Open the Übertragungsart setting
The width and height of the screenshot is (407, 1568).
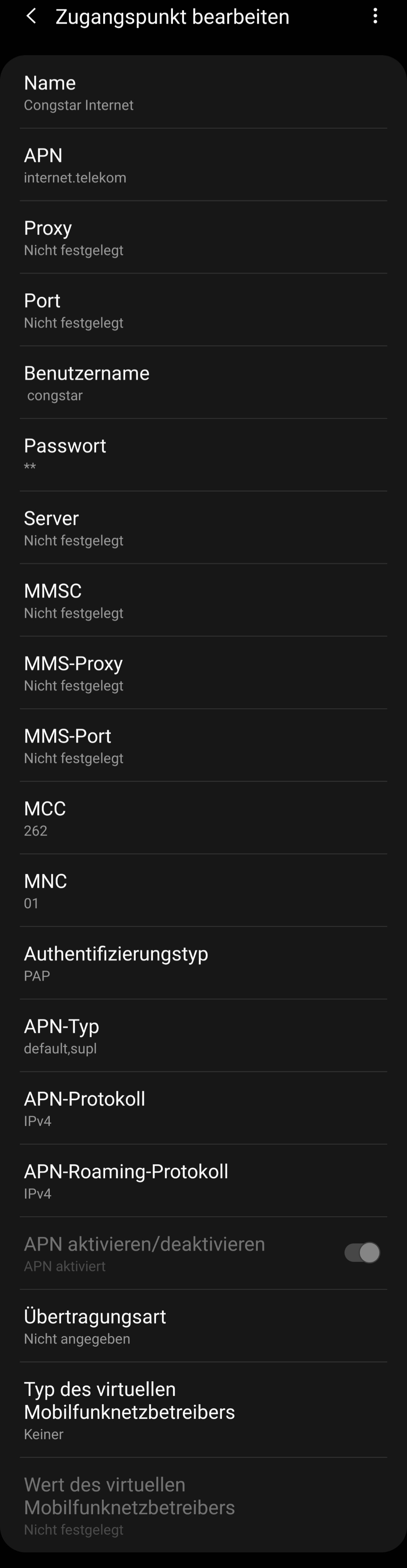click(203, 1326)
